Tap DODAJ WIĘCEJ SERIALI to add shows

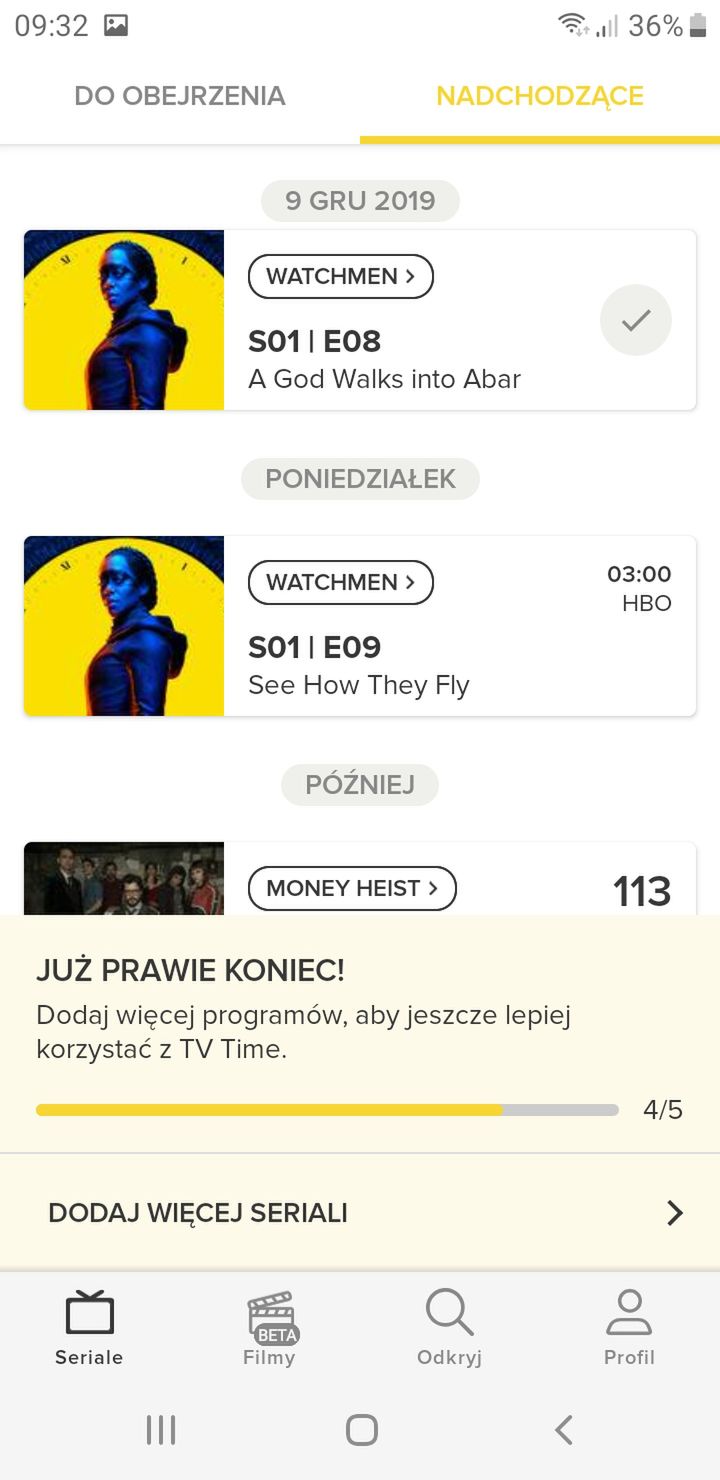[360, 1213]
